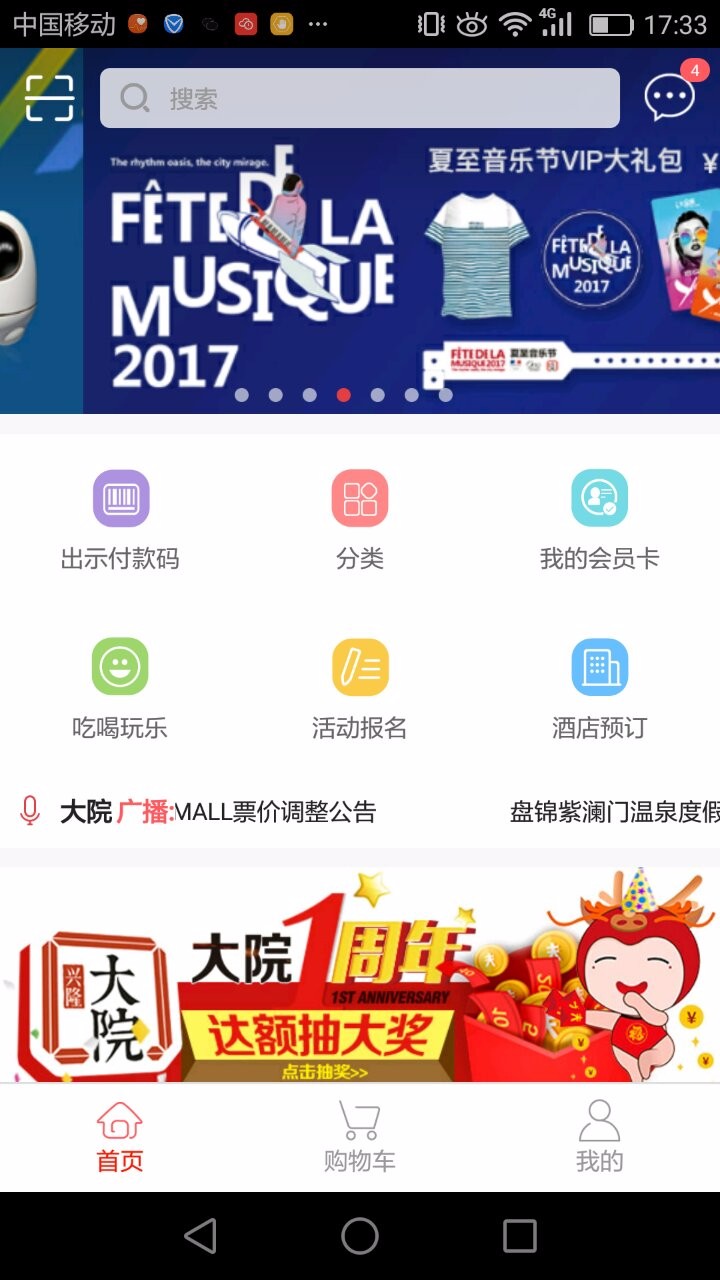Open event registration (活动报名)
The width and height of the screenshot is (720, 1280).
(359, 685)
